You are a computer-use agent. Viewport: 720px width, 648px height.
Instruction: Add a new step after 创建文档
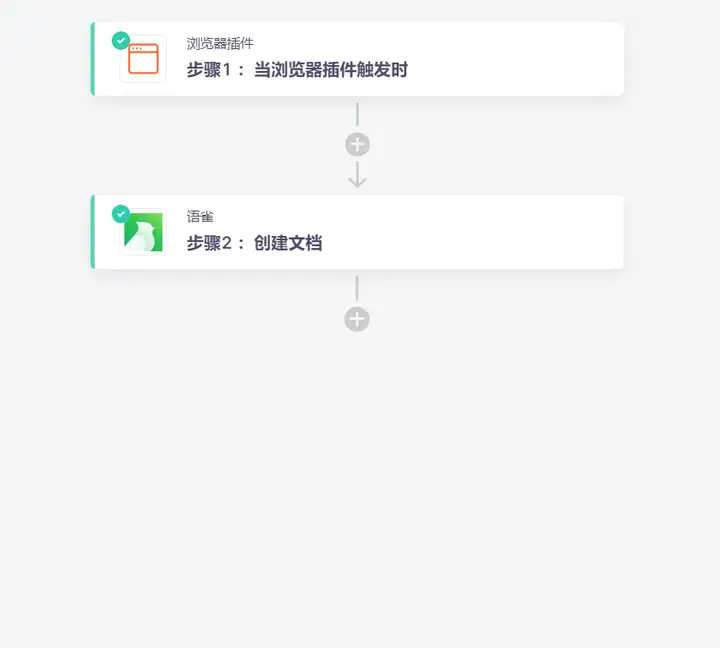click(x=357, y=319)
